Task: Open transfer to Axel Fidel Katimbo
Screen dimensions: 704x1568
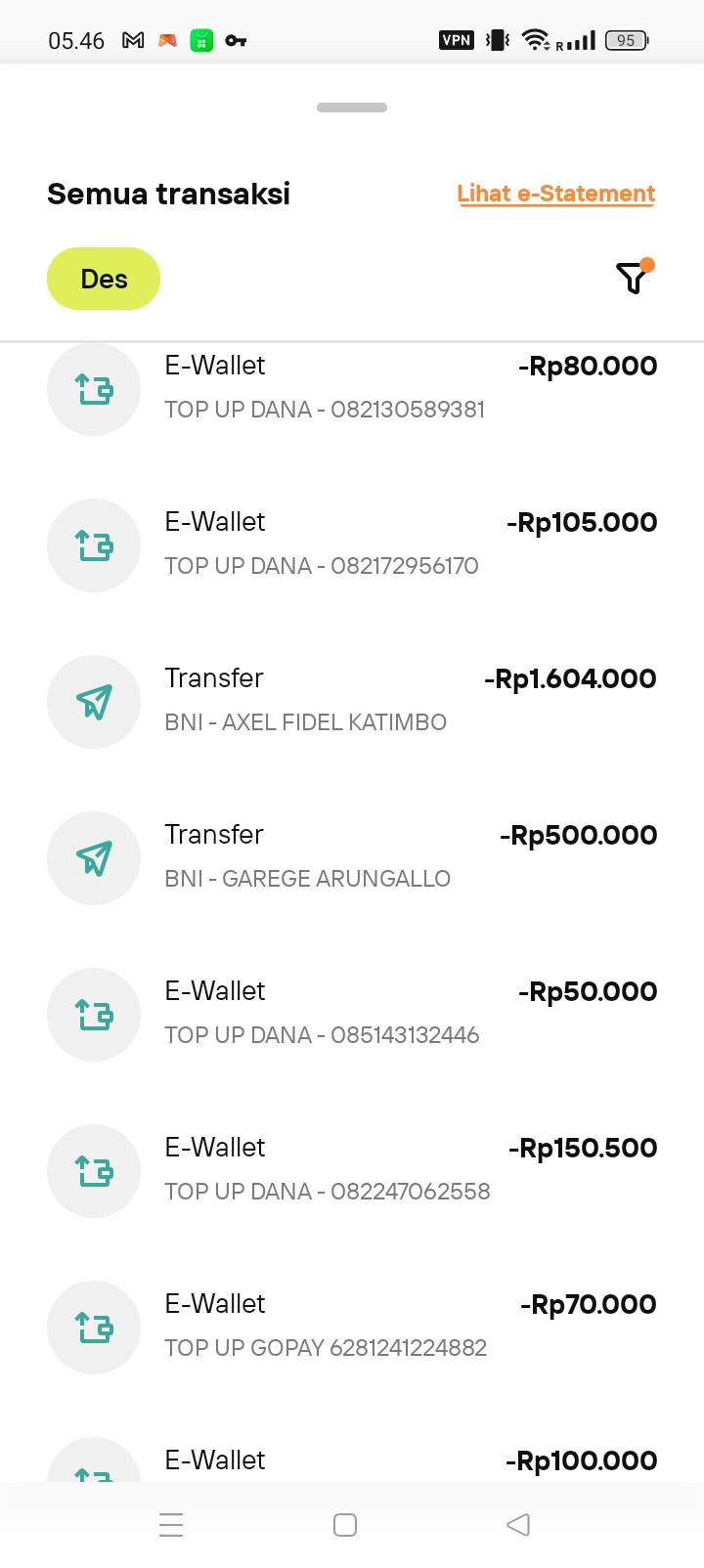Action: [352, 701]
